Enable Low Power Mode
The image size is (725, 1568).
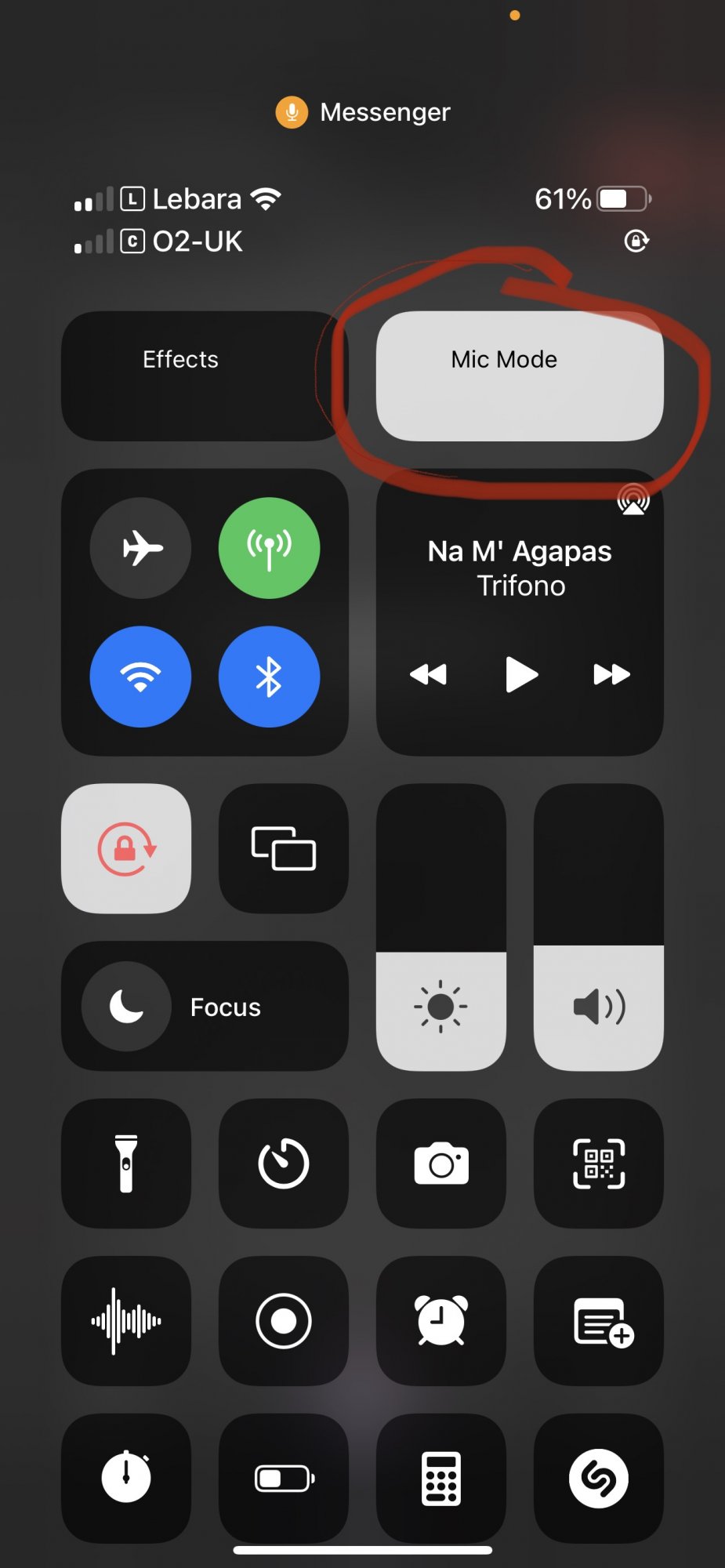click(x=283, y=1479)
